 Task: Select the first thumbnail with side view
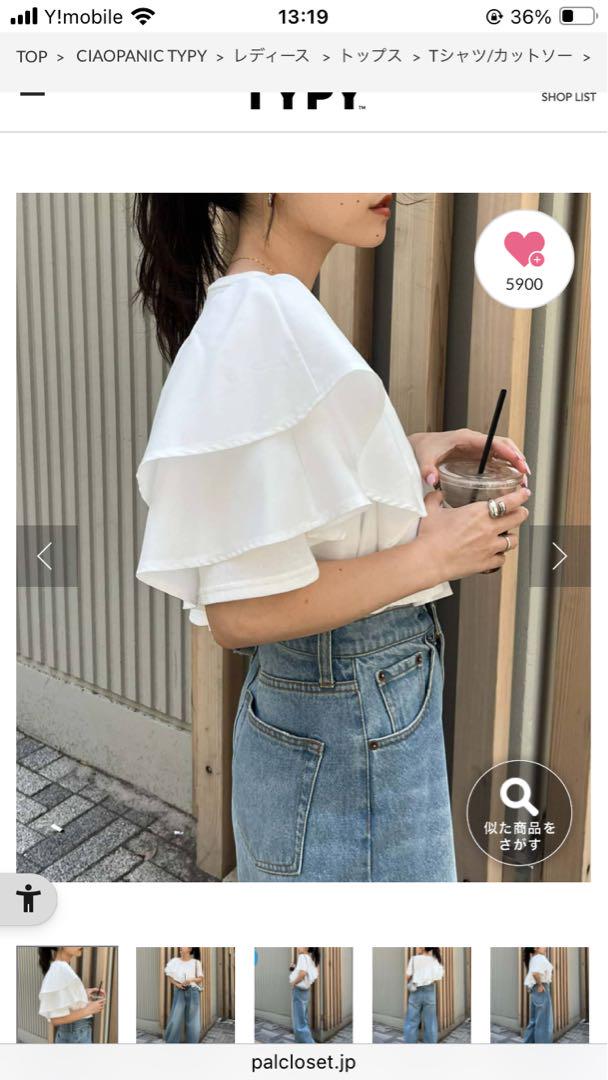pos(67,994)
